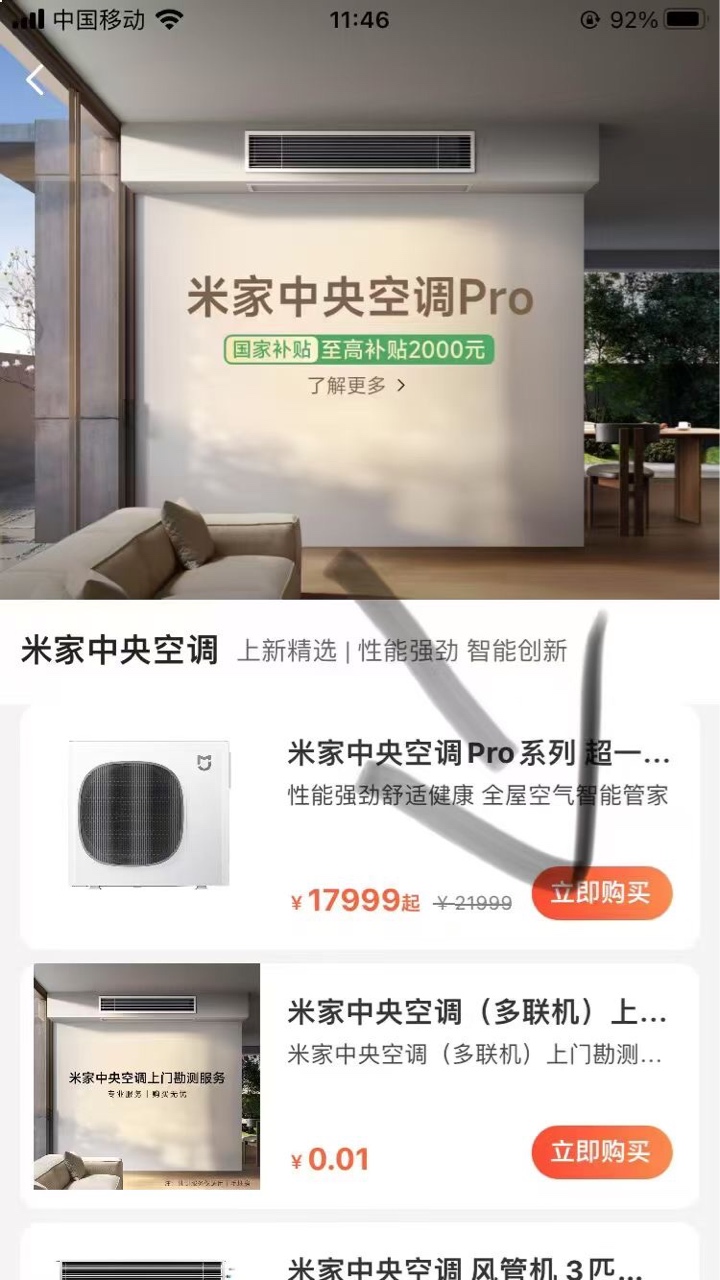Screen dimensions: 720x1280
Task: Tap 立即购买 for the 上门勘测 service
Action: [601, 1152]
